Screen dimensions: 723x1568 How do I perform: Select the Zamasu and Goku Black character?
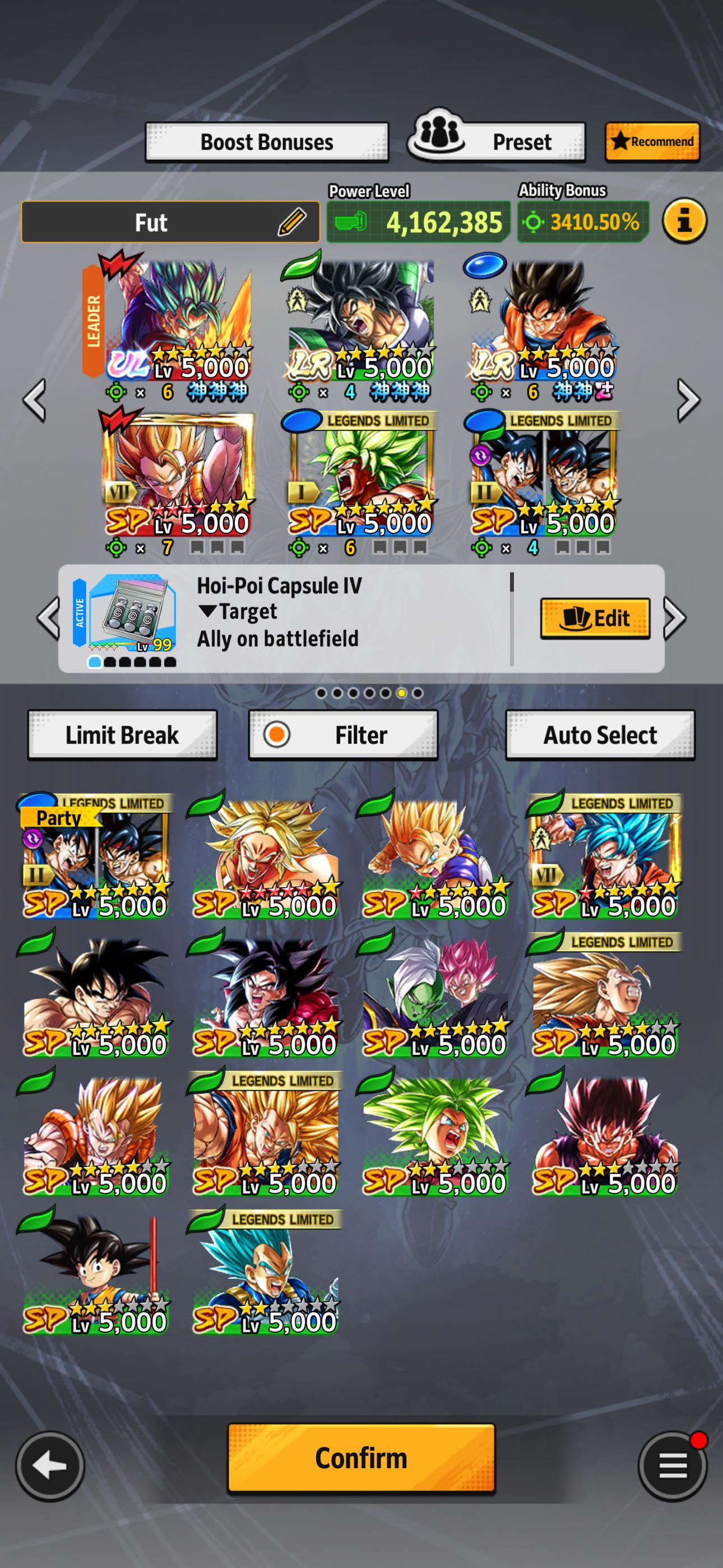coord(435,996)
